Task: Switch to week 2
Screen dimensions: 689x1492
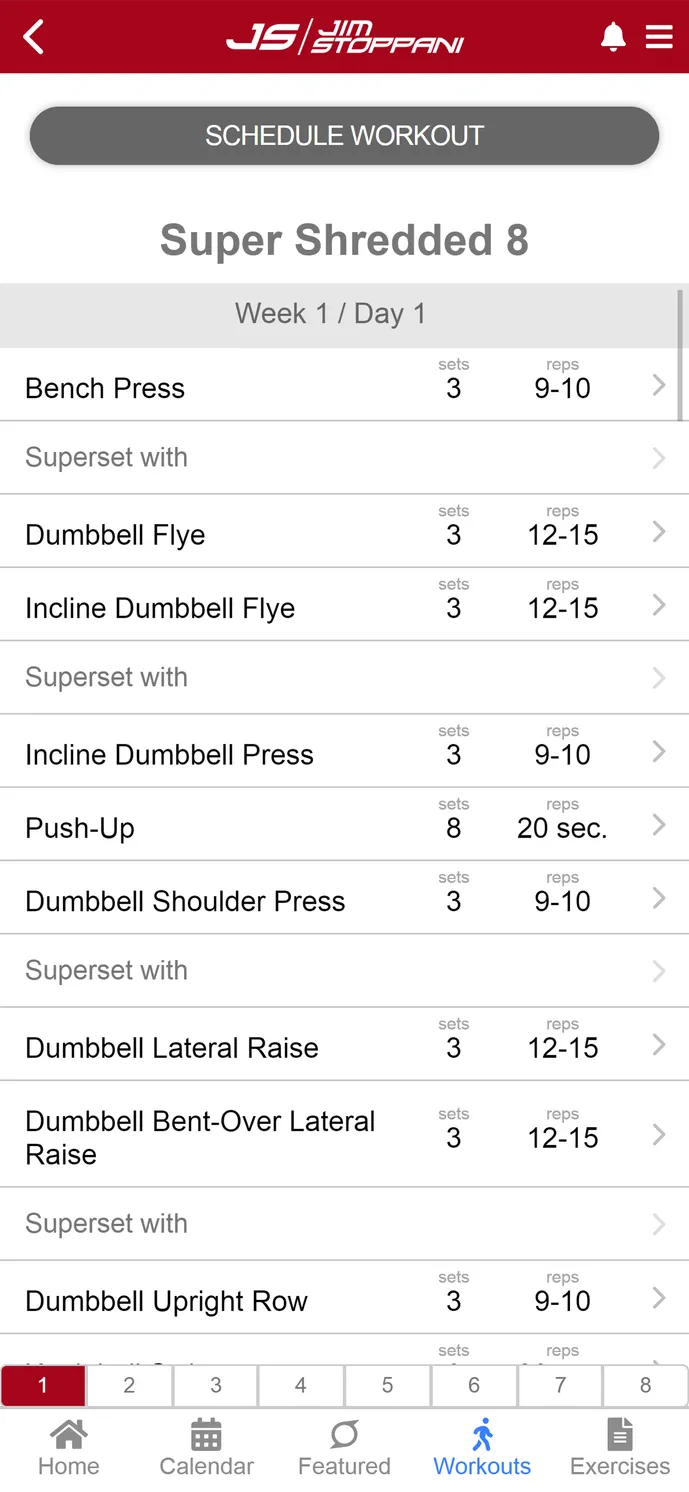Action: click(x=129, y=1386)
